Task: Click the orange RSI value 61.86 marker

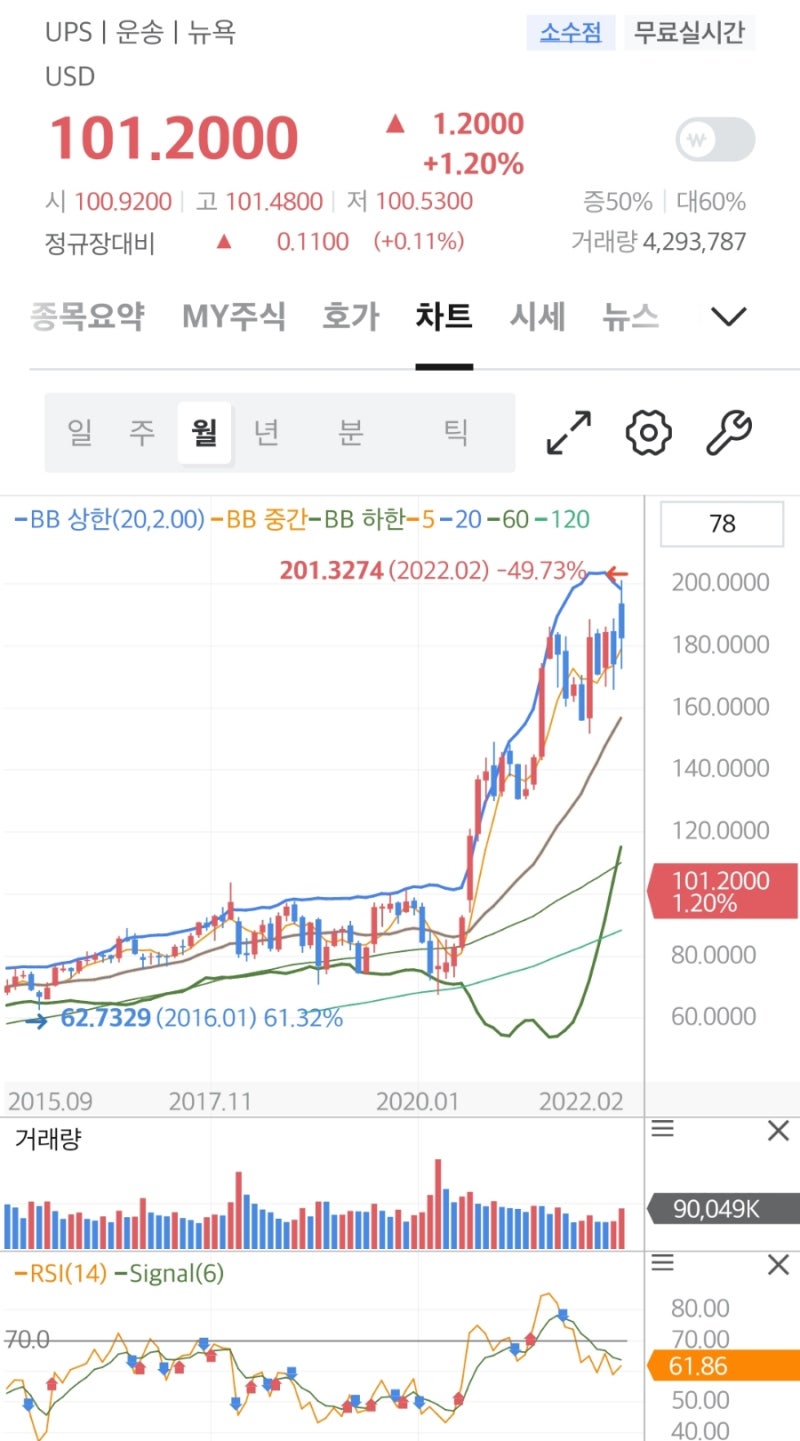Action: coord(719,1368)
